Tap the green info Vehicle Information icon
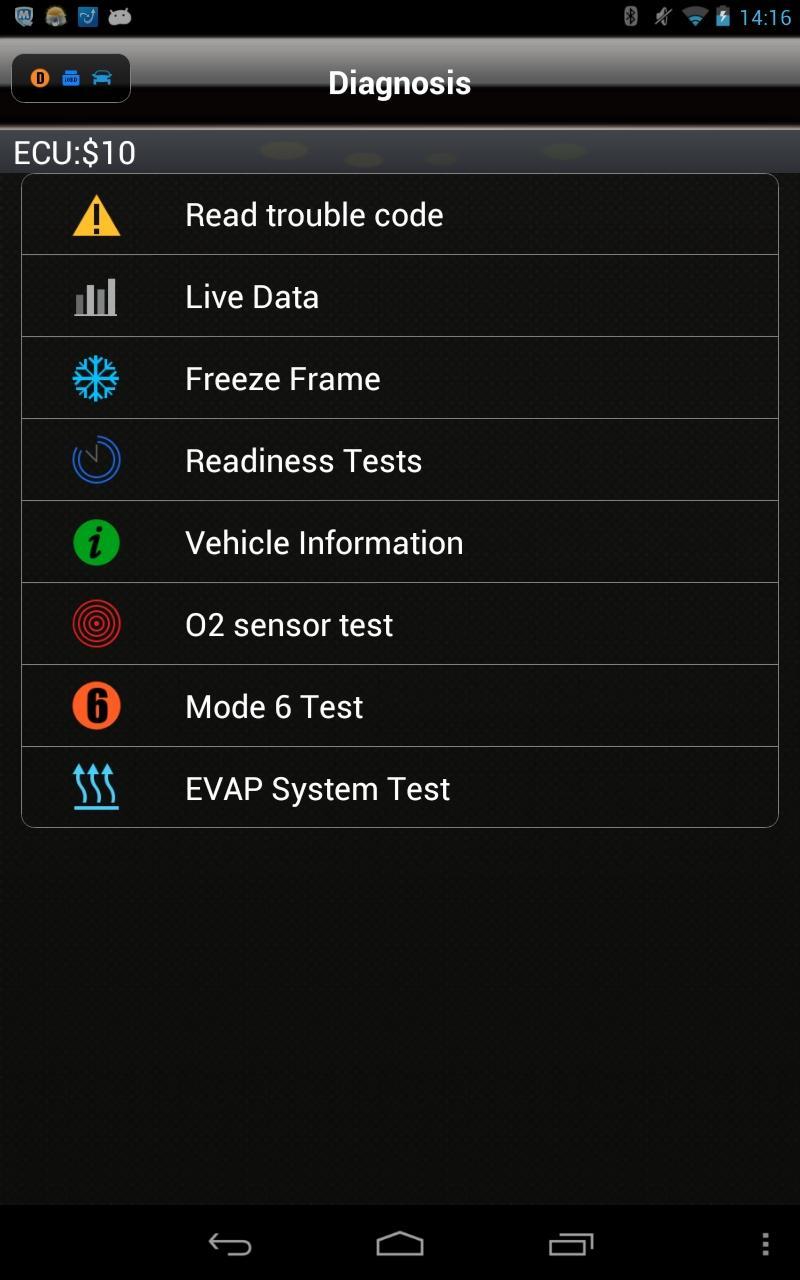The width and height of the screenshot is (800, 1280). pos(96,542)
